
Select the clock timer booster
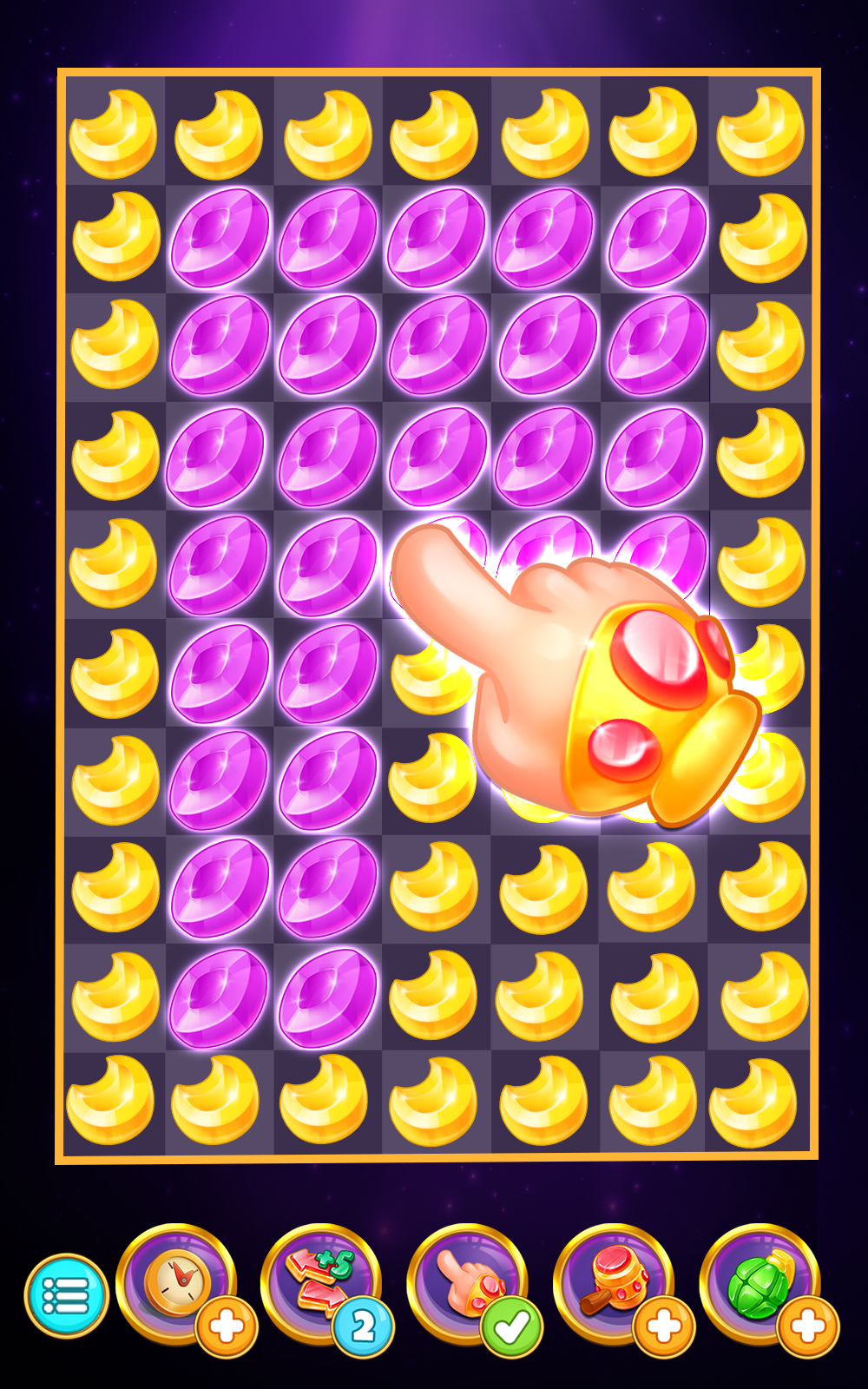coord(178,1285)
